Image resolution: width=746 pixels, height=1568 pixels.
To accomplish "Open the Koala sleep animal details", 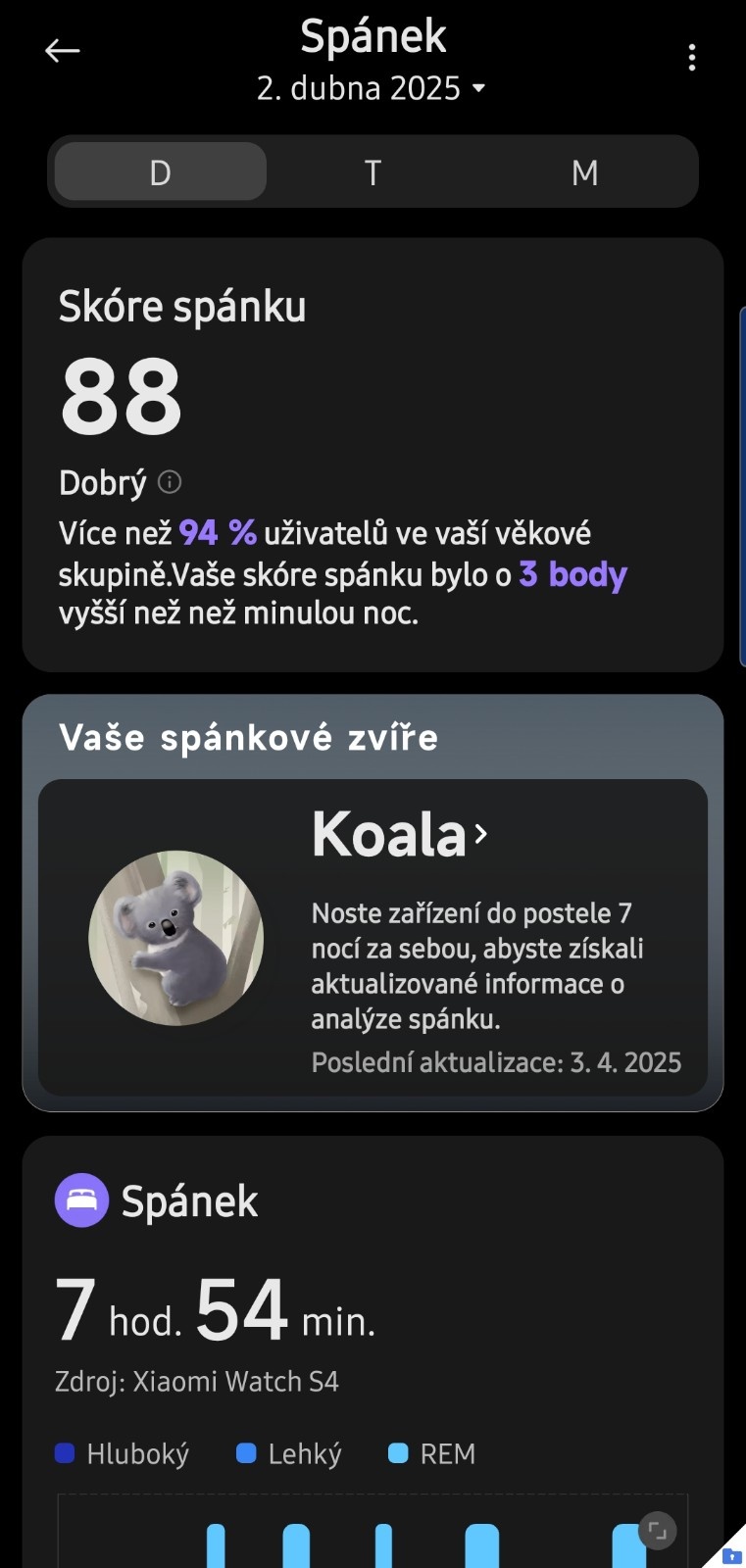I will tap(400, 834).
